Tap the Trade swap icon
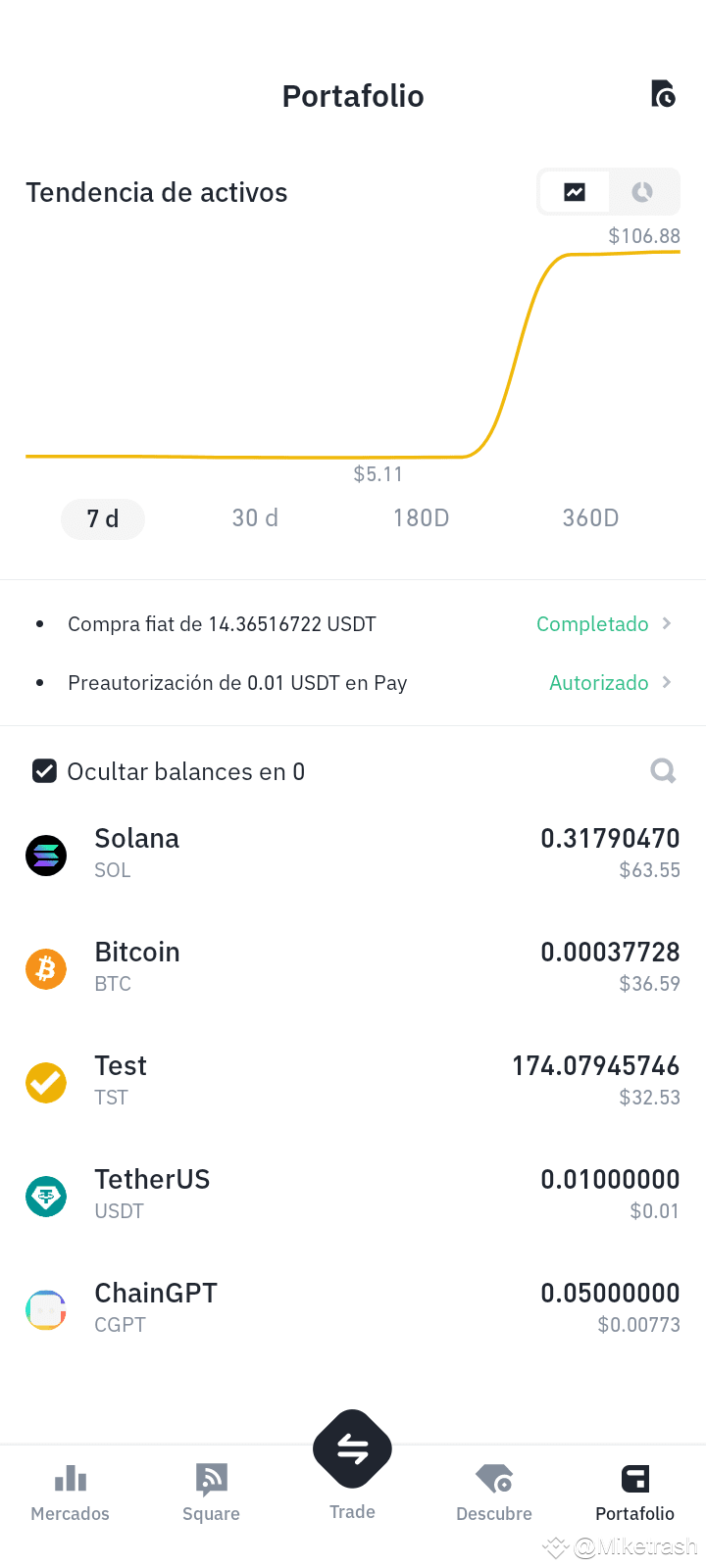This screenshot has width=706, height=1568. (x=352, y=1448)
